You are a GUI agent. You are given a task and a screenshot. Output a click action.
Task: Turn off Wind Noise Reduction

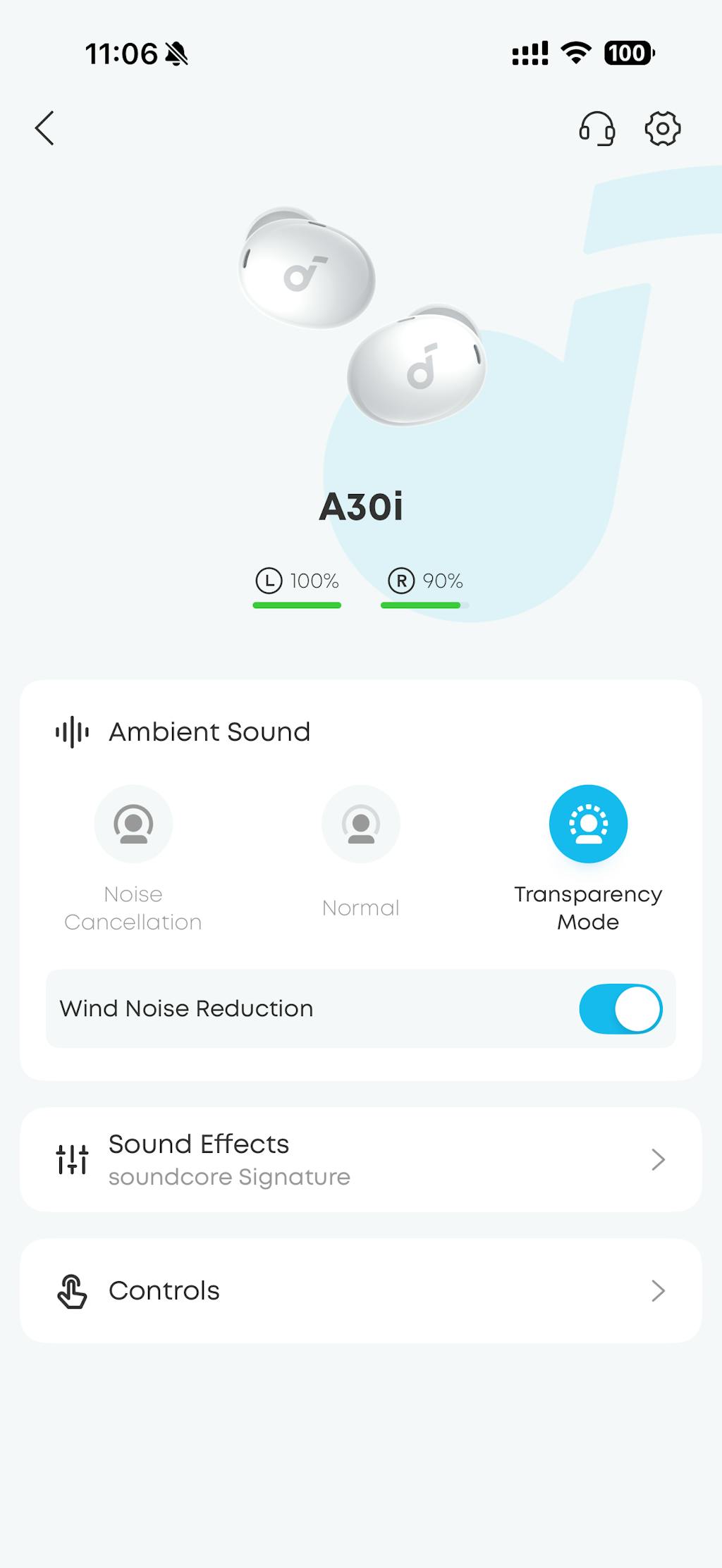(x=620, y=1008)
